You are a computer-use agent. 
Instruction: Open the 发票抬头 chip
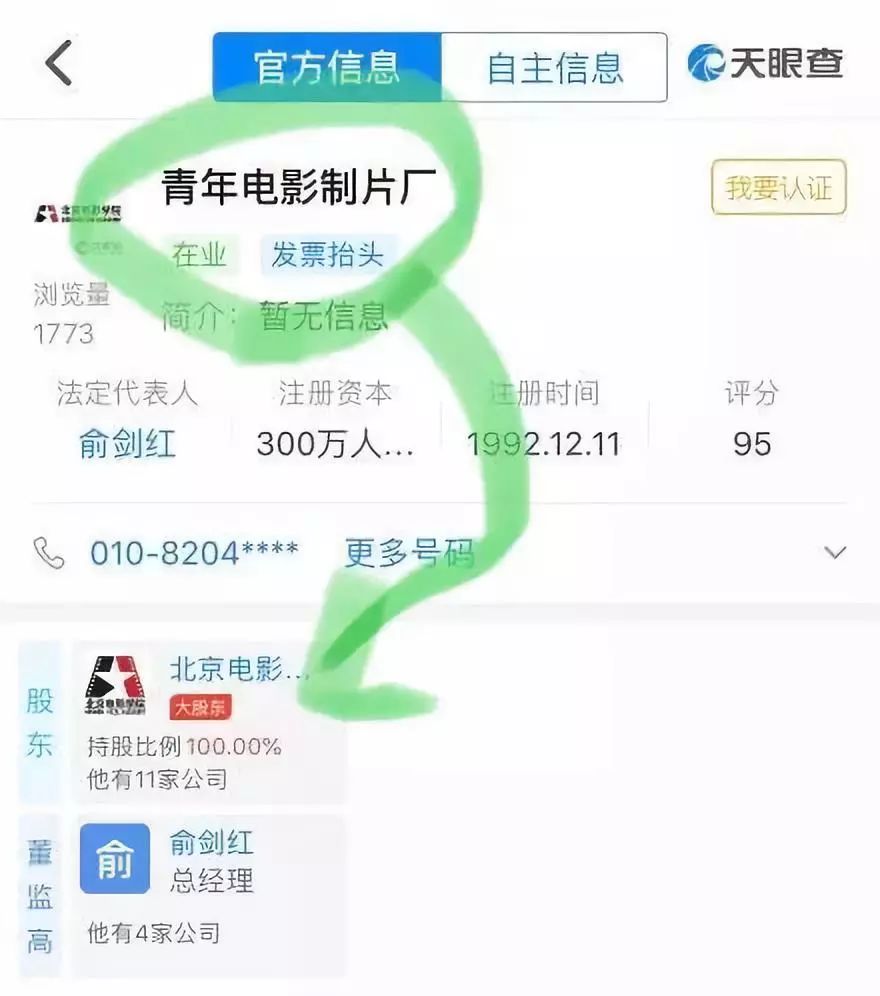(x=328, y=255)
